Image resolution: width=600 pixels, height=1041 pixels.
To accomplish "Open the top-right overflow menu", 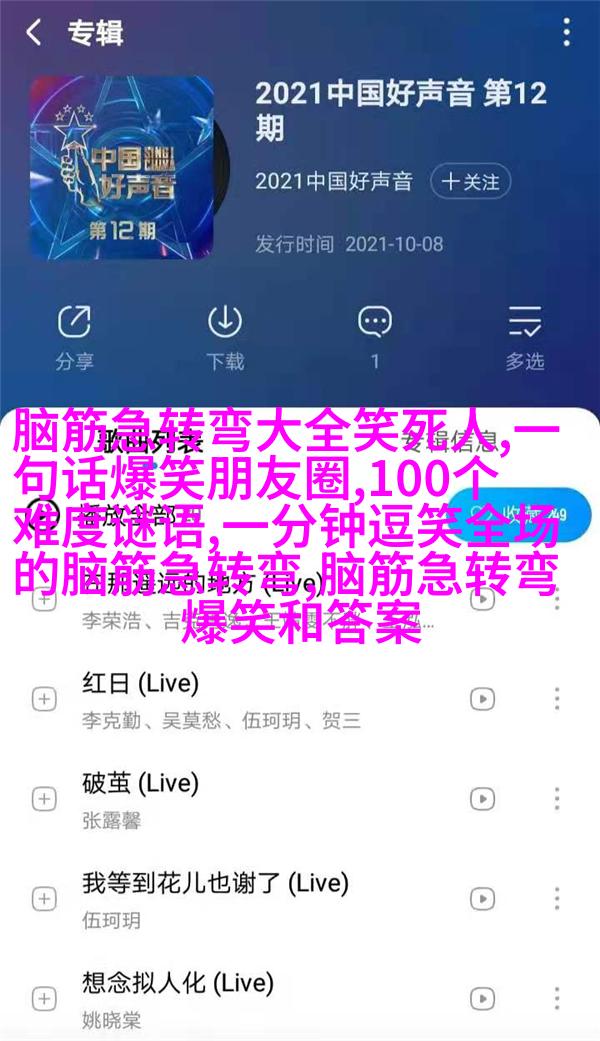I will (x=567, y=33).
